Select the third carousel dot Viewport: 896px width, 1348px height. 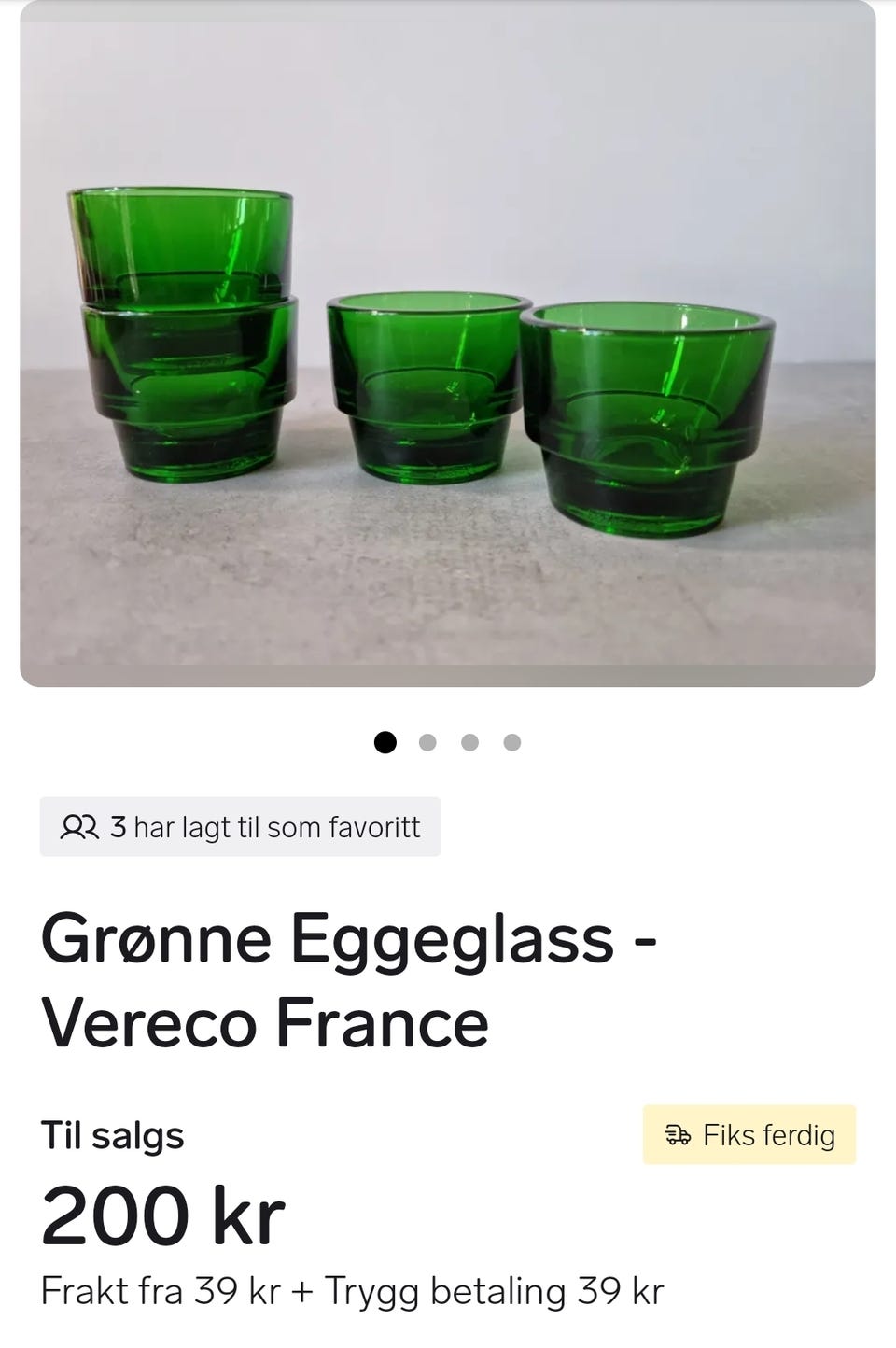point(469,742)
